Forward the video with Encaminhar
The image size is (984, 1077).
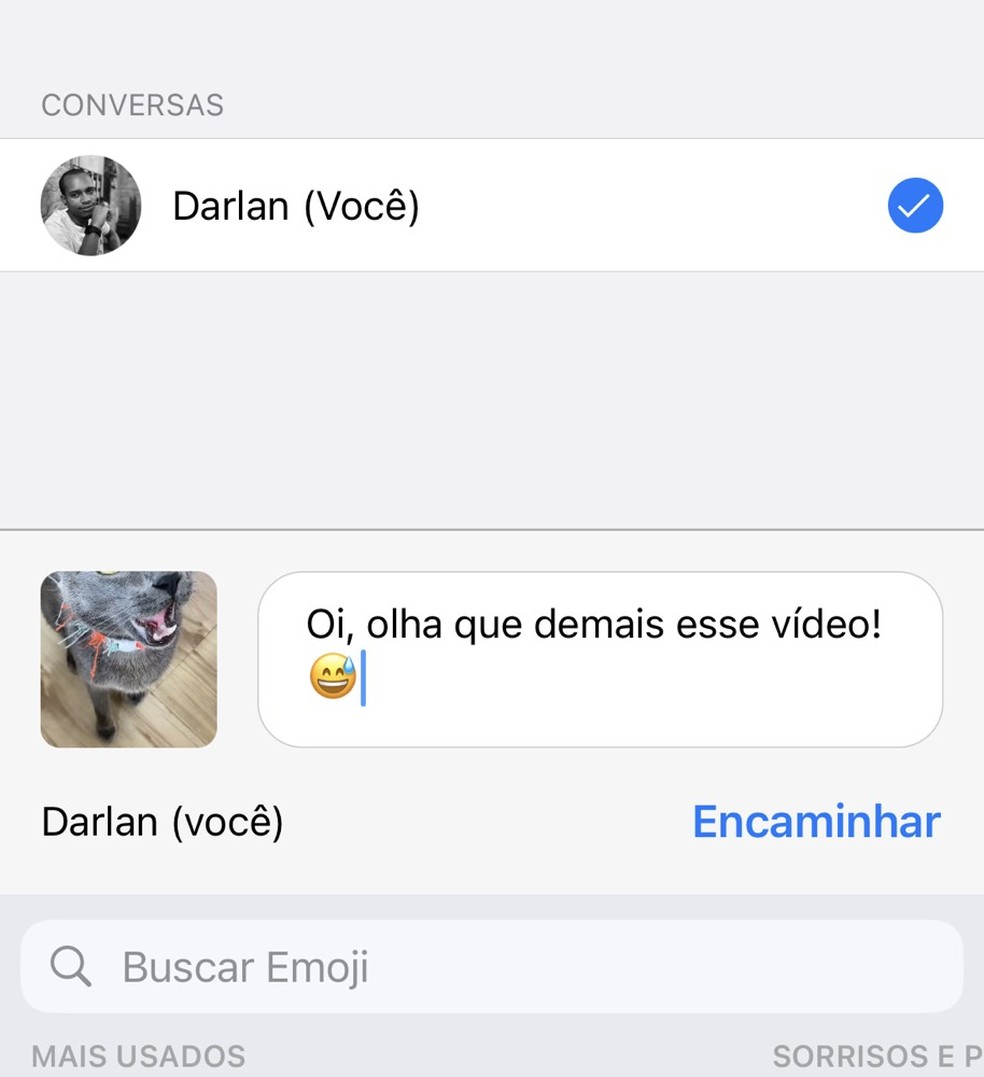(x=816, y=822)
